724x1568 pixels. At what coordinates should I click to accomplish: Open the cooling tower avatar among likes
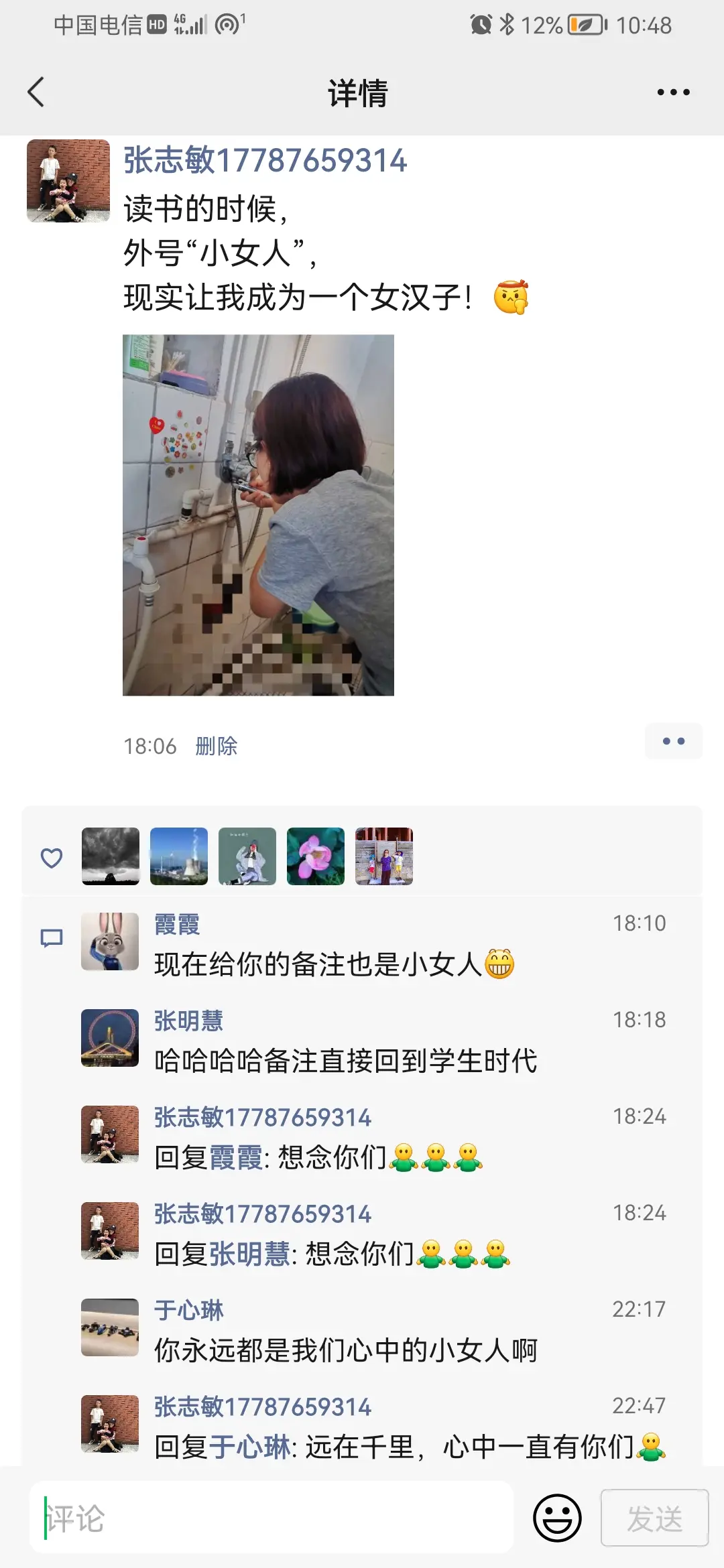coord(179,856)
